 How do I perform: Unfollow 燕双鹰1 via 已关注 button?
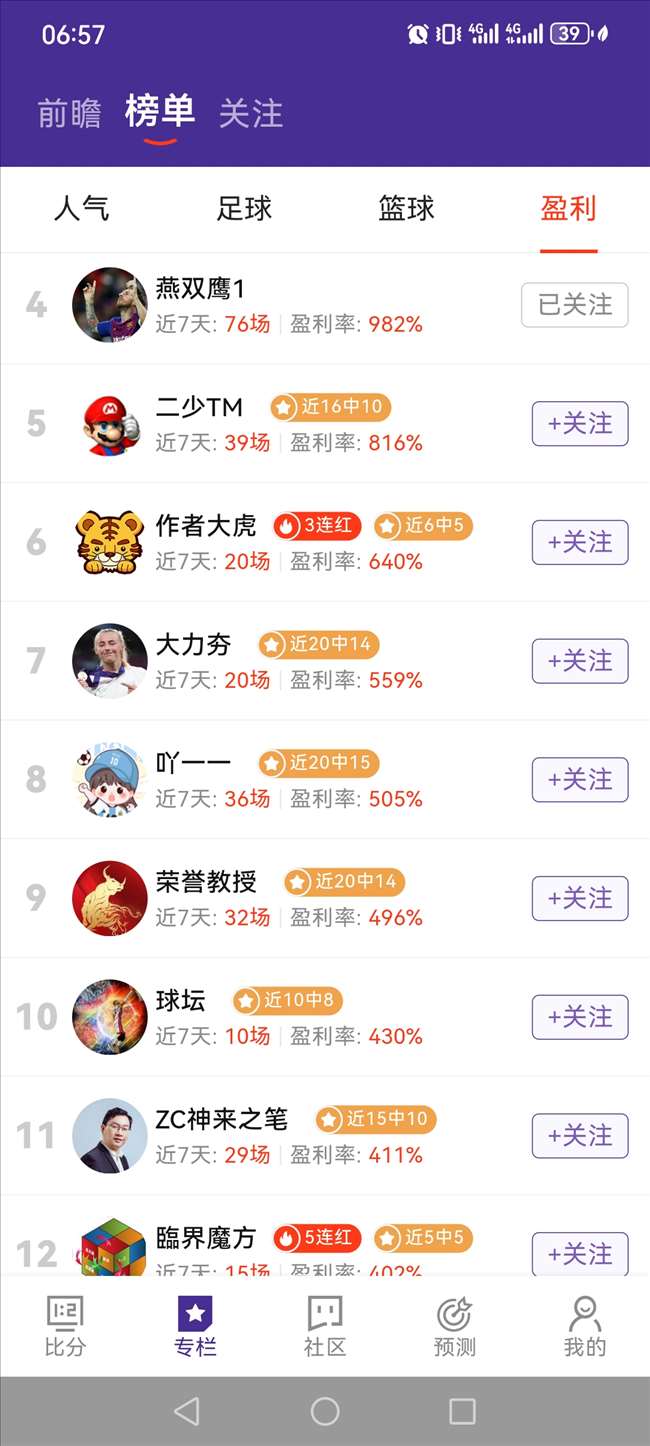tap(575, 305)
